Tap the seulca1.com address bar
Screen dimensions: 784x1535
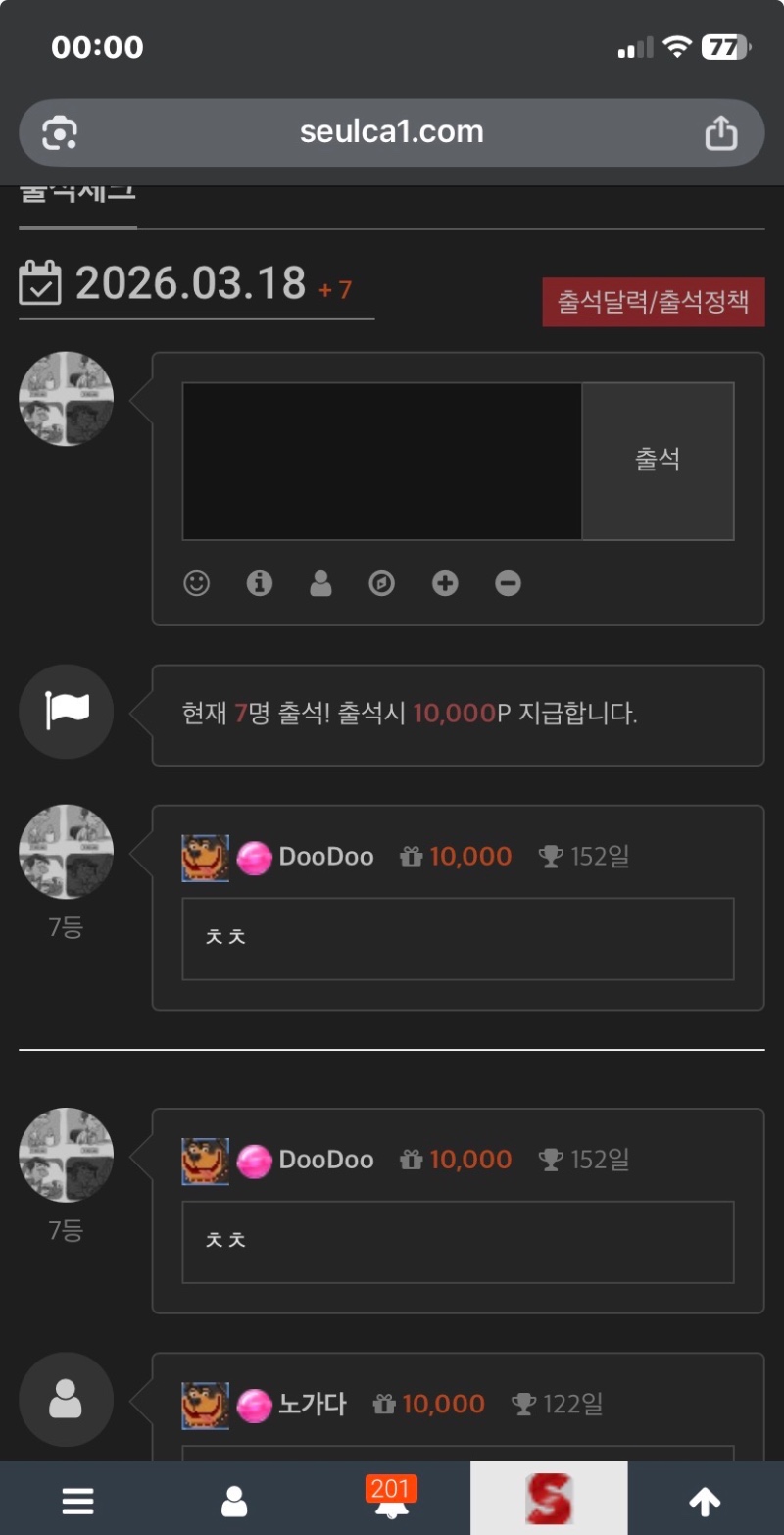[x=392, y=132]
